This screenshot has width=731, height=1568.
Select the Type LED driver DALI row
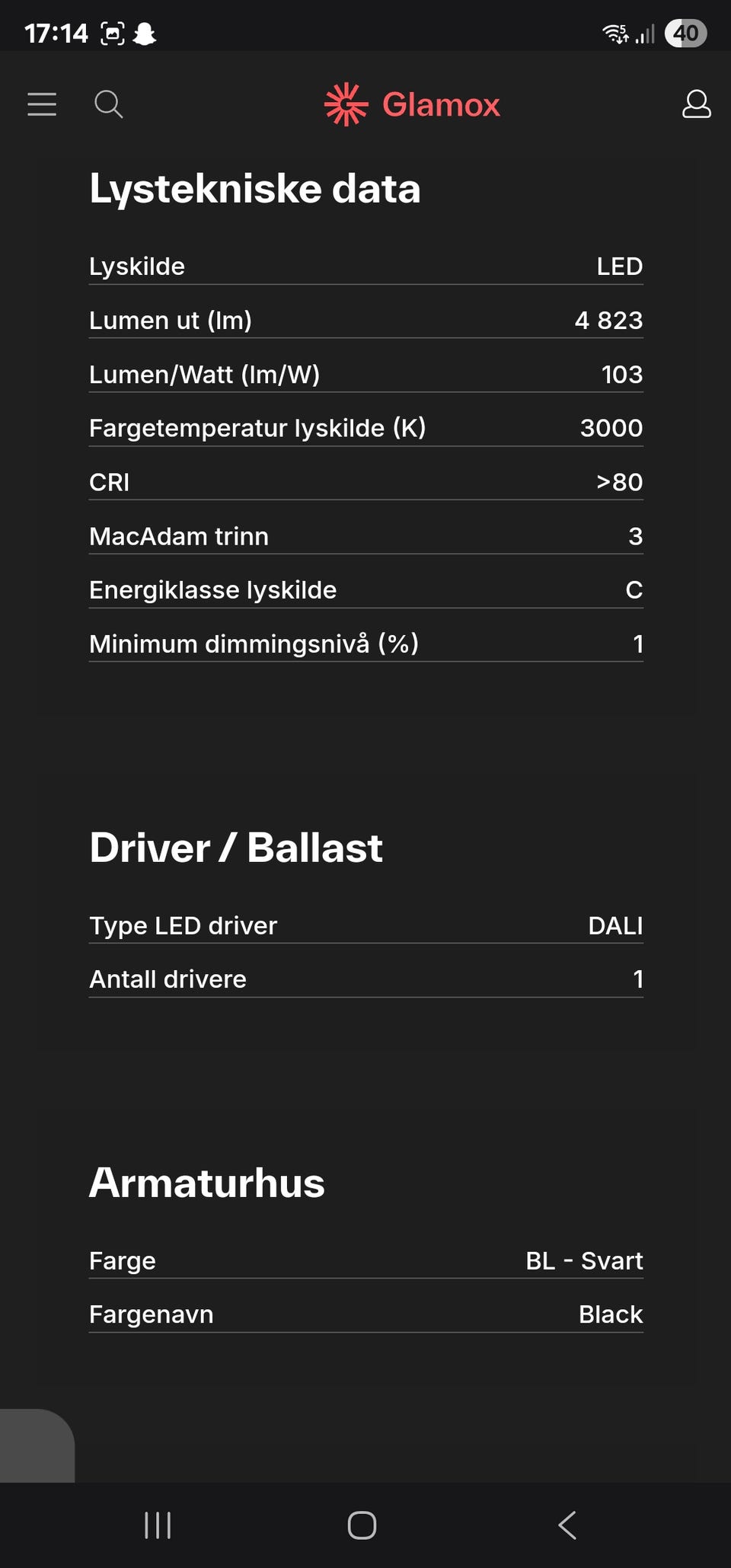365,926
